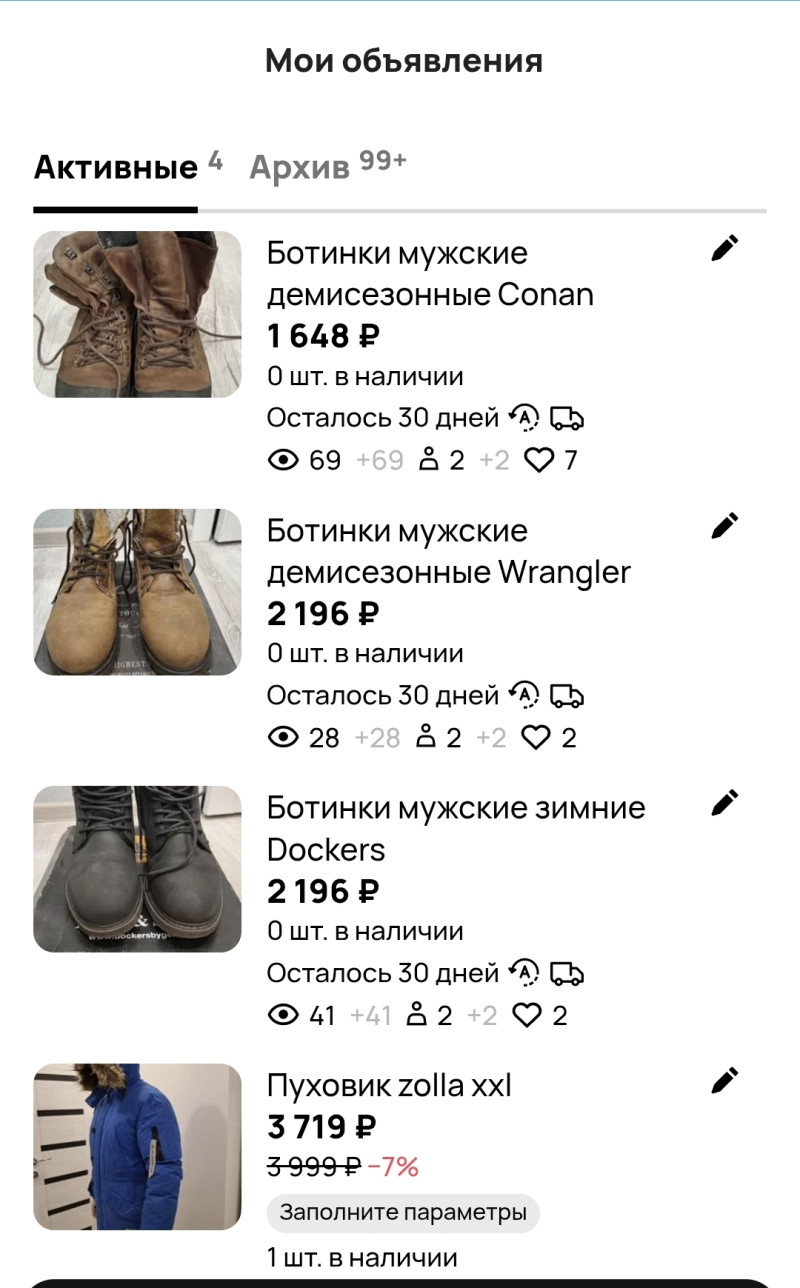
Task: Toggle auto-renewal for the Wrangler listing
Action: [523, 693]
